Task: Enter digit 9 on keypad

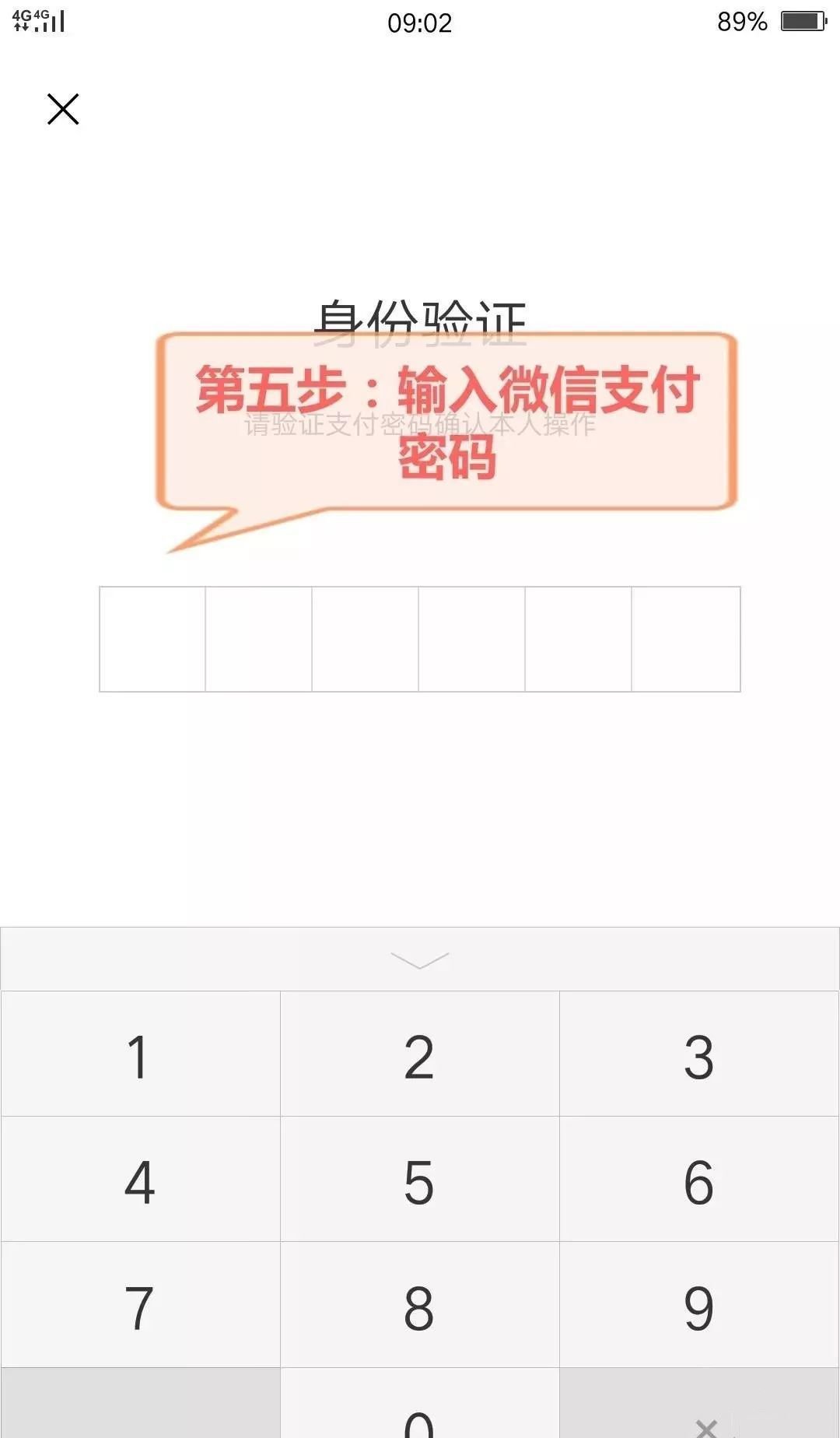Action: pyautogui.click(x=698, y=1306)
